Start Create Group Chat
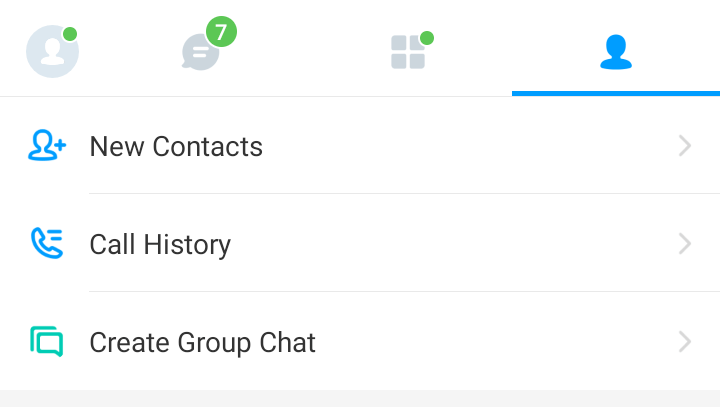This screenshot has height=414, width=720. click(360, 342)
